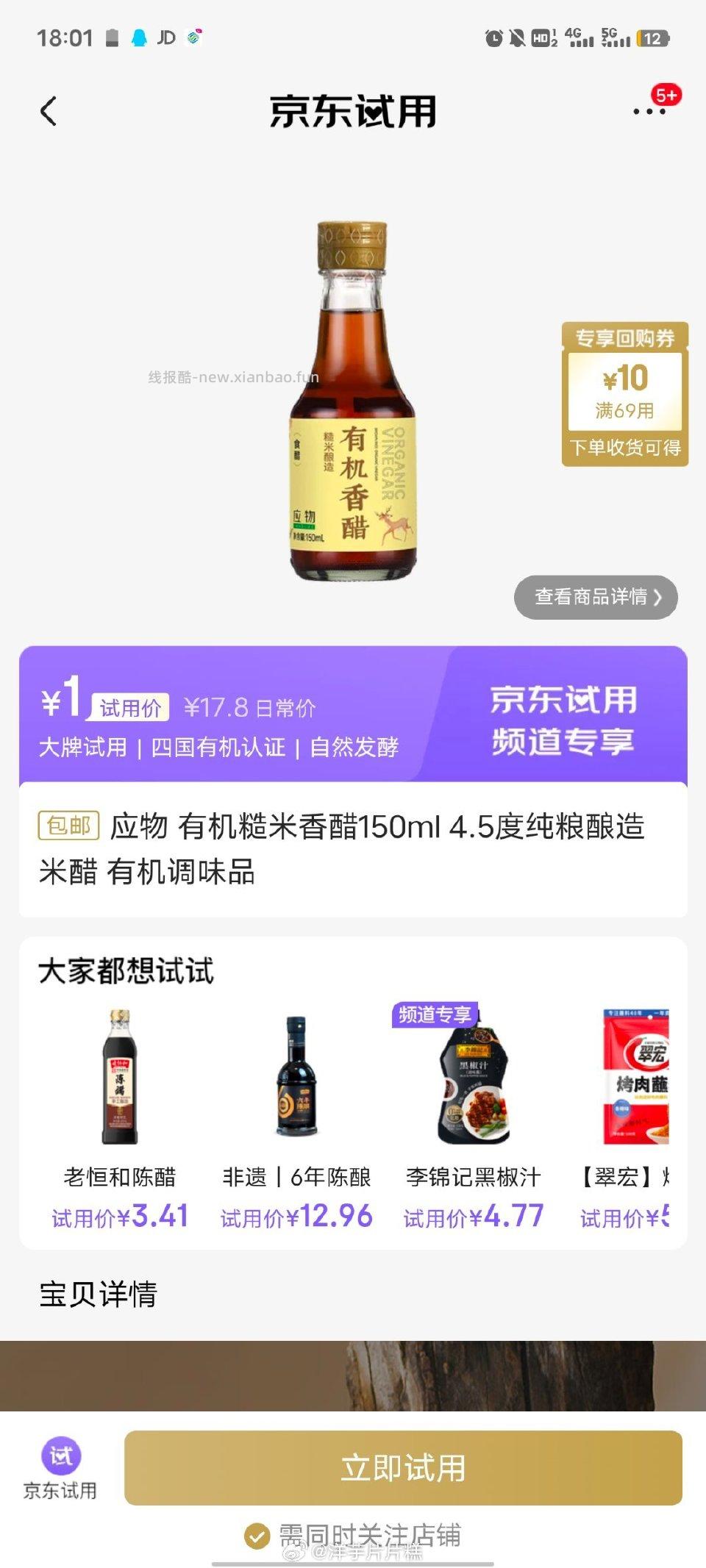The width and height of the screenshot is (706, 1568).
Task: Expand 查看商品详情 with the chevron
Action: tap(594, 598)
